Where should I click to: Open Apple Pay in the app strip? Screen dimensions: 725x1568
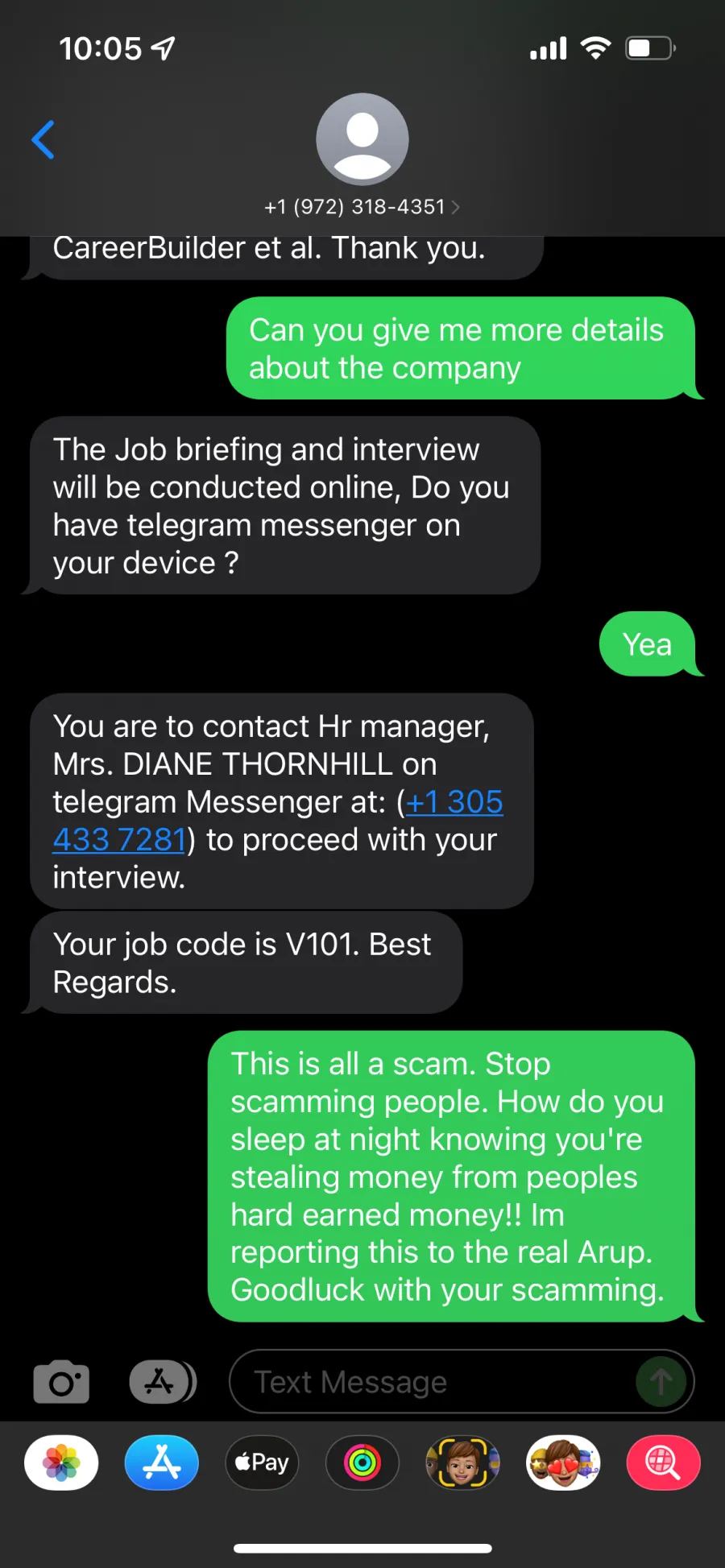(262, 1463)
